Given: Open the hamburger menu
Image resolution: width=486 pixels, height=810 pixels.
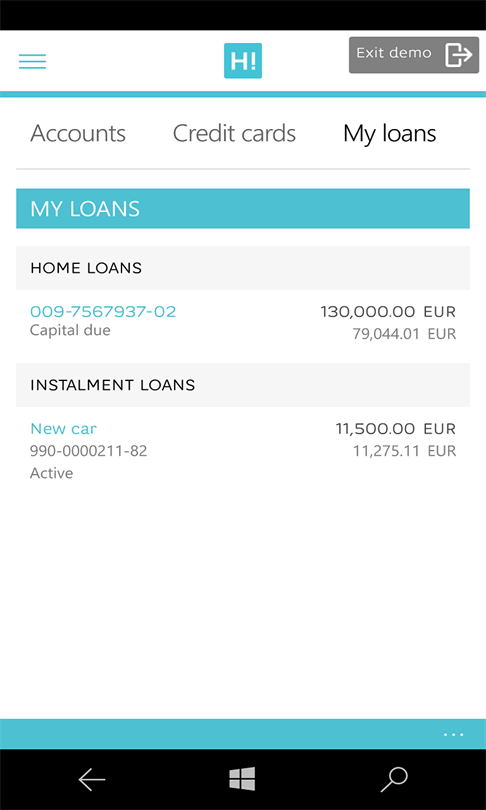Looking at the screenshot, I should pos(33,61).
